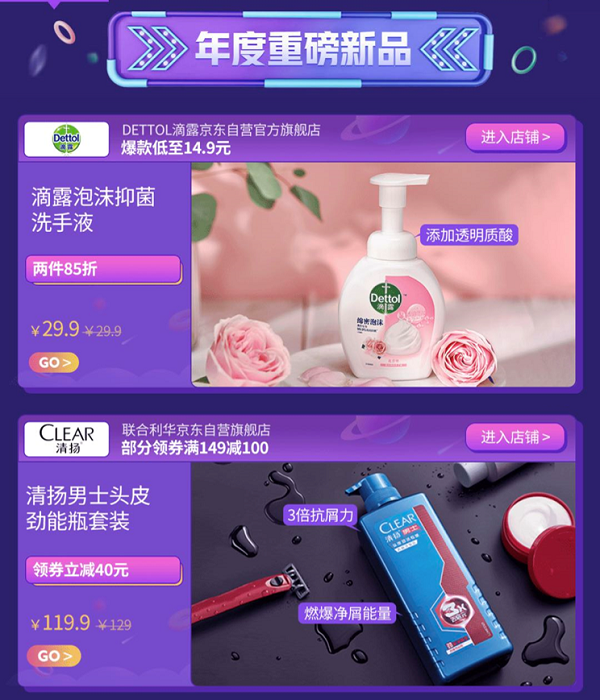Image resolution: width=600 pixels, height=700 pixels.
Task: Enter the 联合利华 store via 进入店铺
Action: pos(515,437)
